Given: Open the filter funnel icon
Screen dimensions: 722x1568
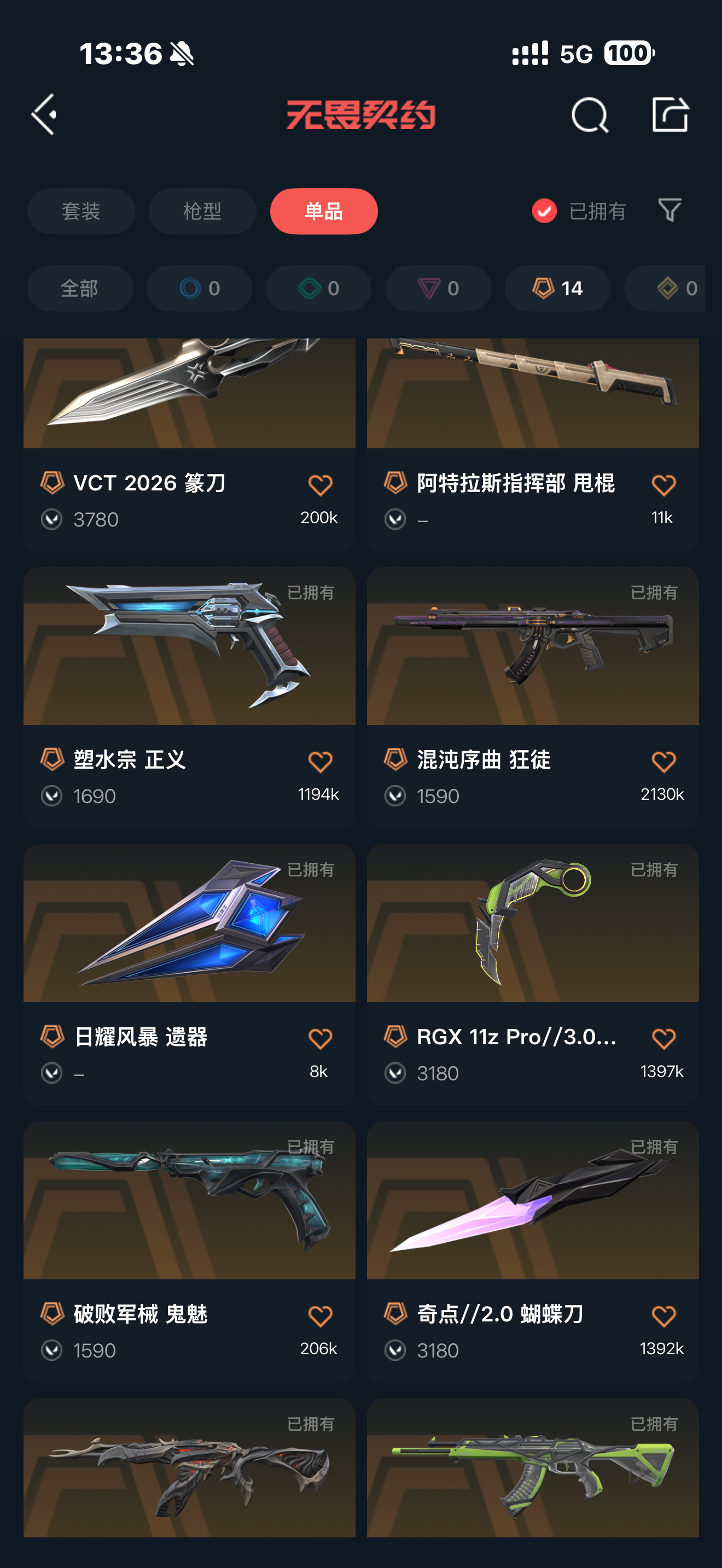Looking at the screenshot, I should coord(669,210).
